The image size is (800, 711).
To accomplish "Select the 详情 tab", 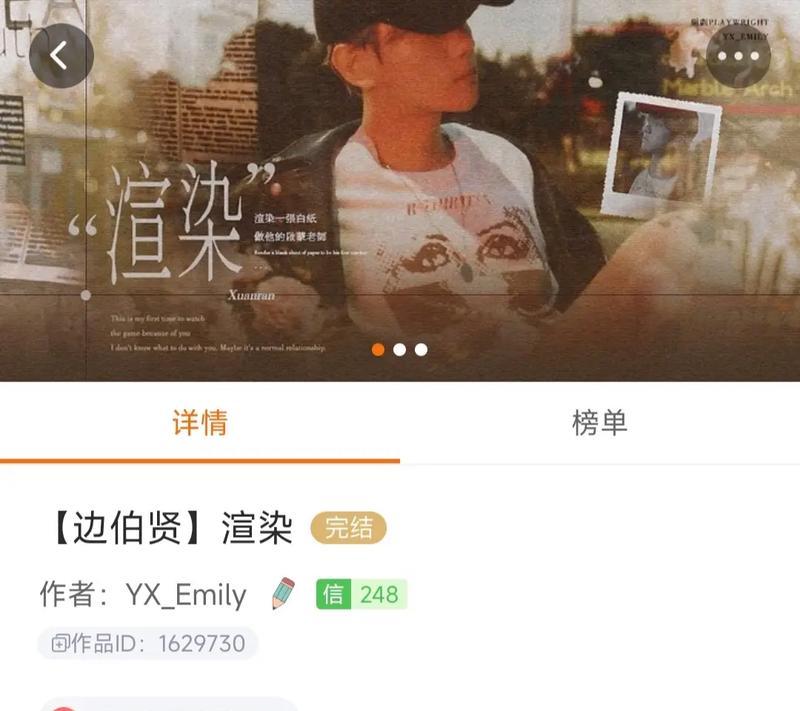I will [200, 422].
